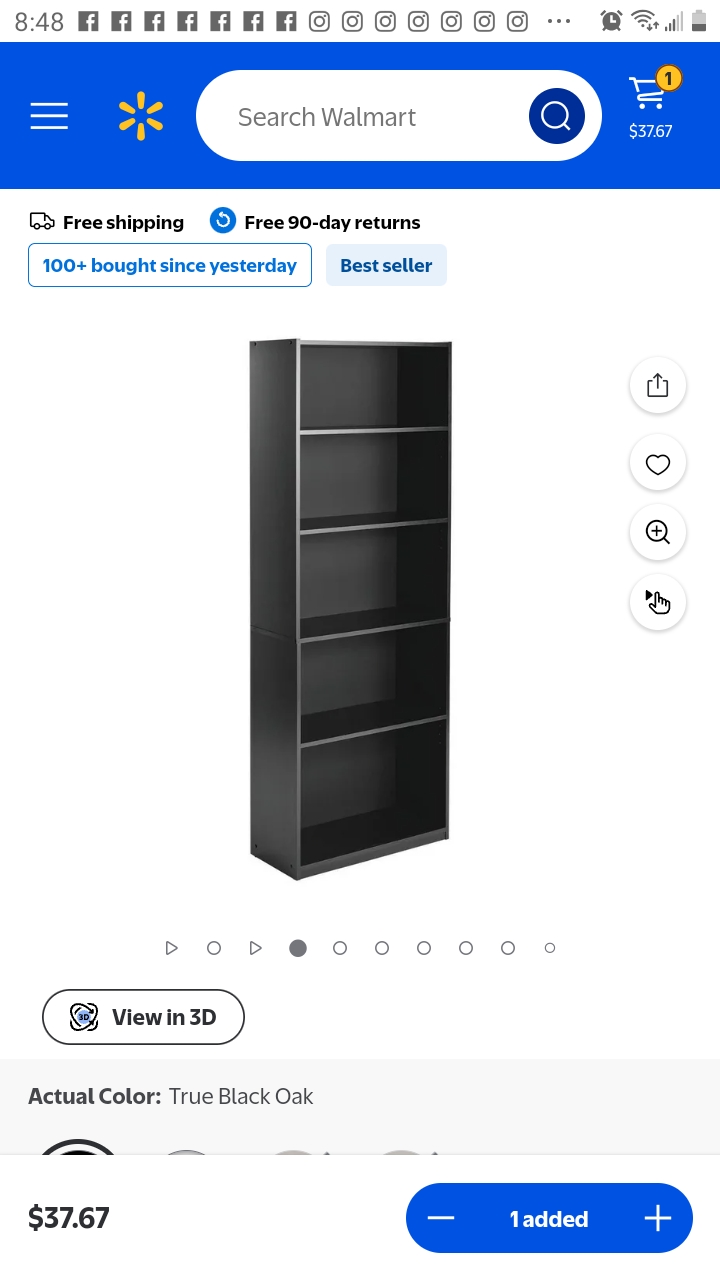Share this bookshelf product
The height and width of the screenshot is (1280, 720).
pyautogui.click(x=657, y=385)
